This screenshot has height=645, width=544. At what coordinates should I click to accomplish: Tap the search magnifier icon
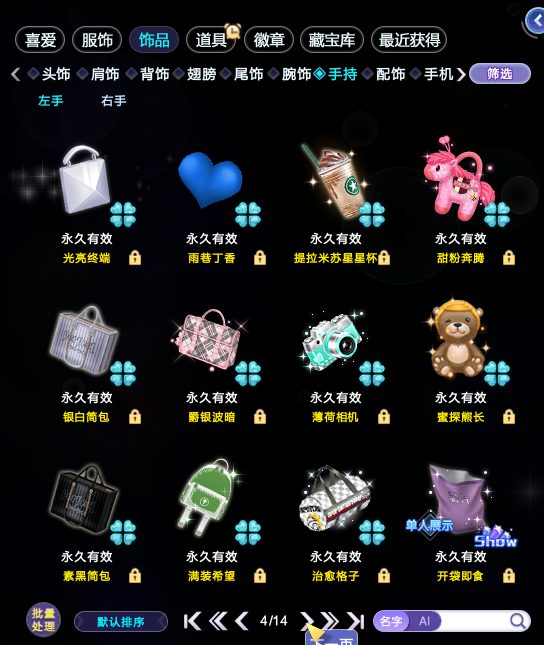(518, 621)
